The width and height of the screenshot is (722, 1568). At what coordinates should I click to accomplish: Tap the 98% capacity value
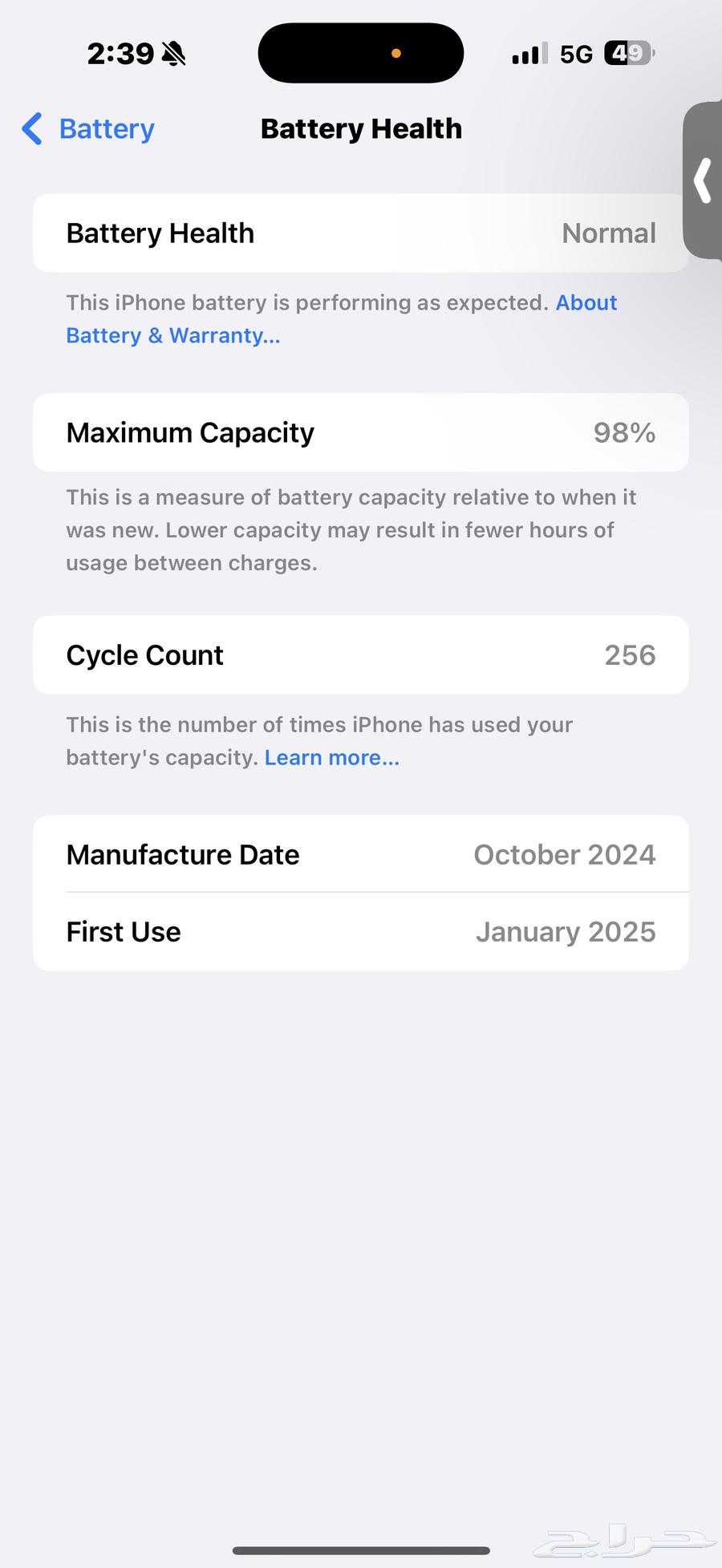click(x=624, y=432)
